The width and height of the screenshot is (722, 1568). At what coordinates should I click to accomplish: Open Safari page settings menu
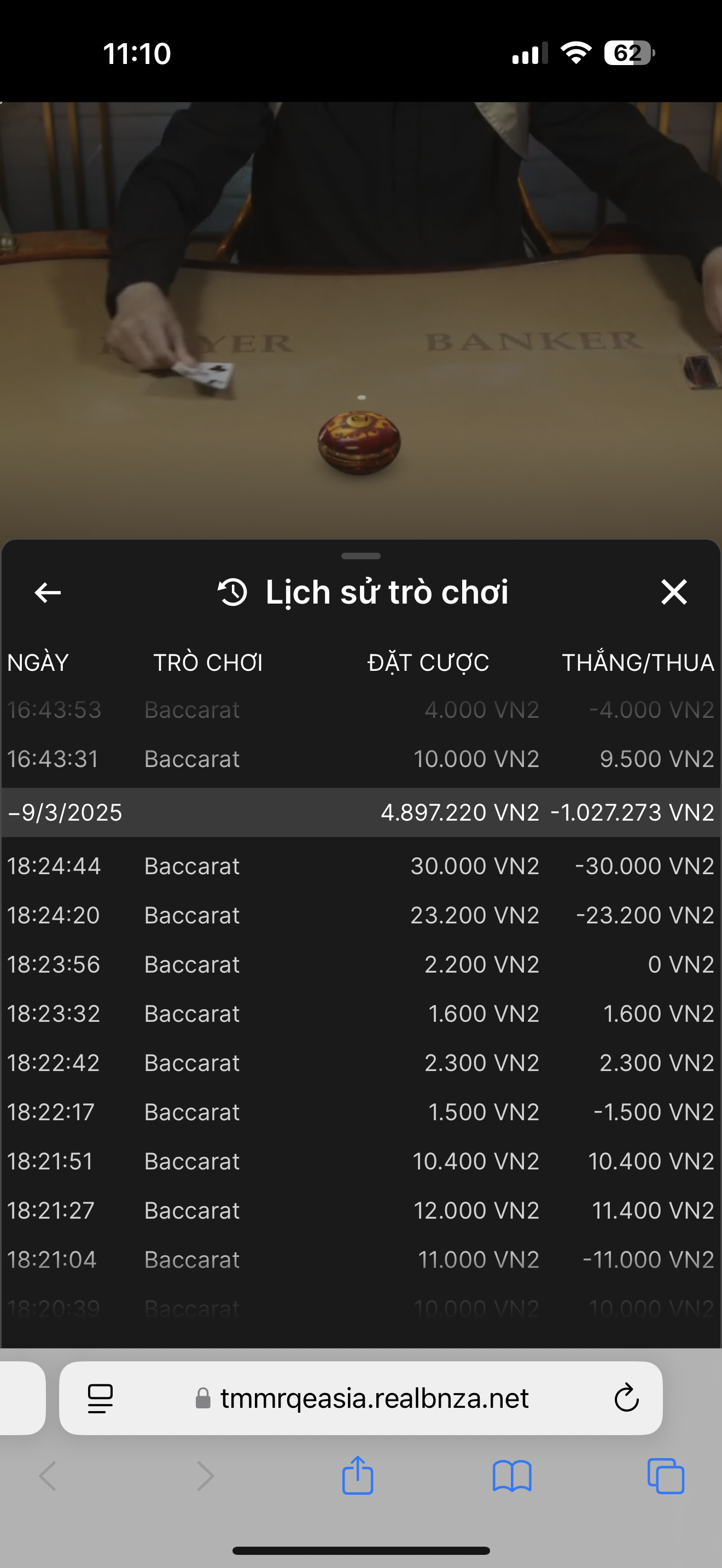[101, 1399]
